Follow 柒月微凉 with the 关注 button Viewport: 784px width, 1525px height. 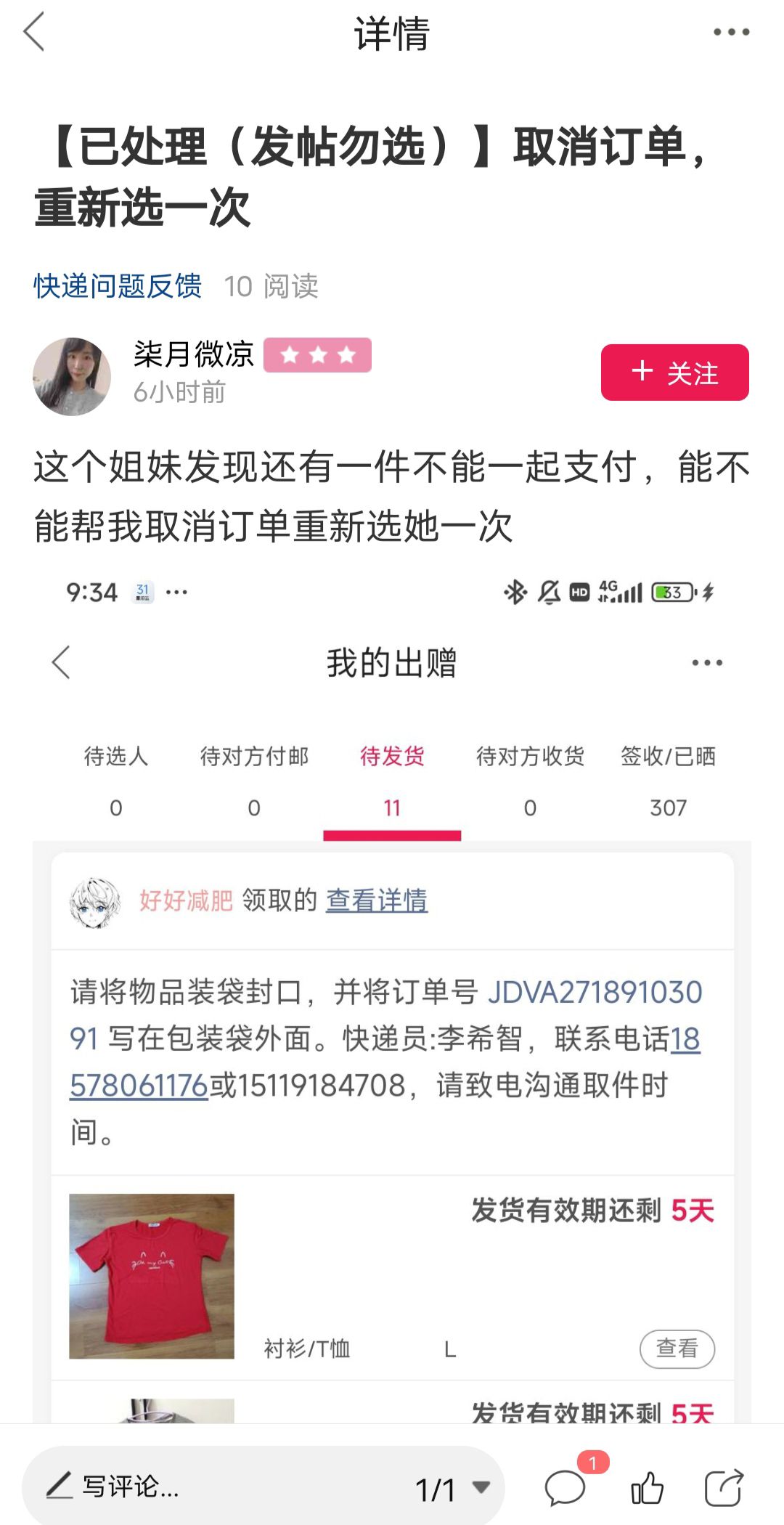point(674,373)
